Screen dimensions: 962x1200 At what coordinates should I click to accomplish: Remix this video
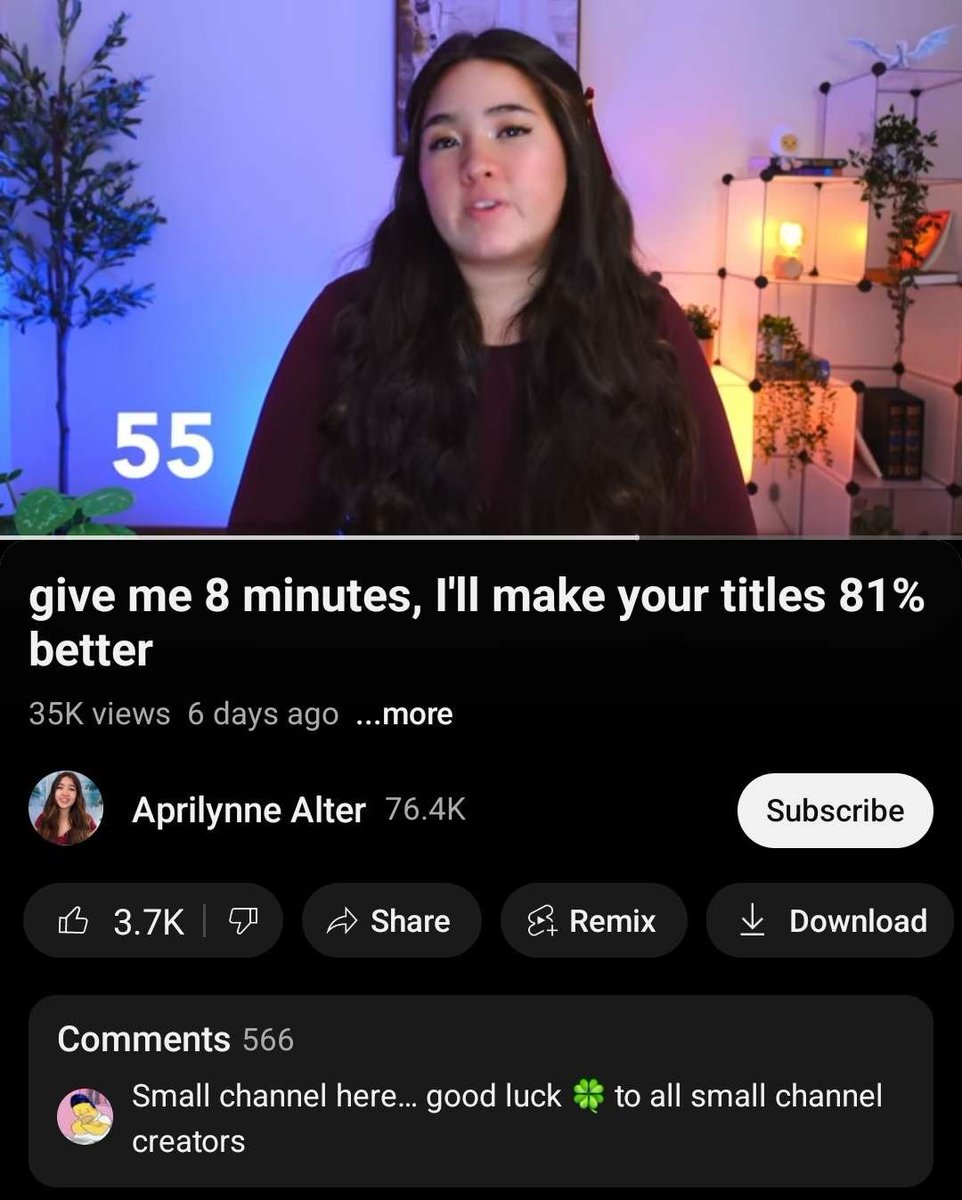point(593,921)
